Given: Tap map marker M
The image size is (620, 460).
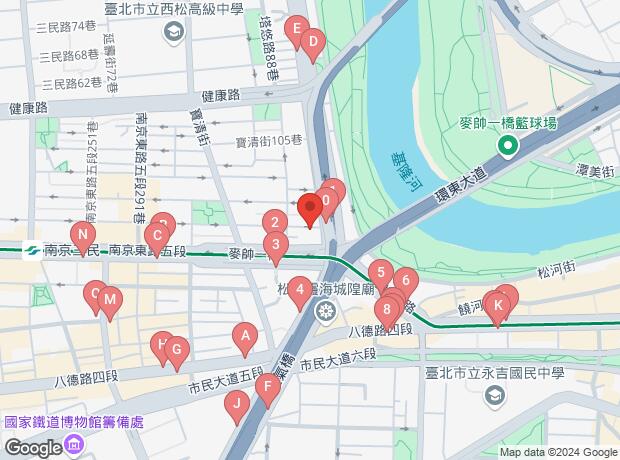Looking at the screenshot, I should pos(110,298).
